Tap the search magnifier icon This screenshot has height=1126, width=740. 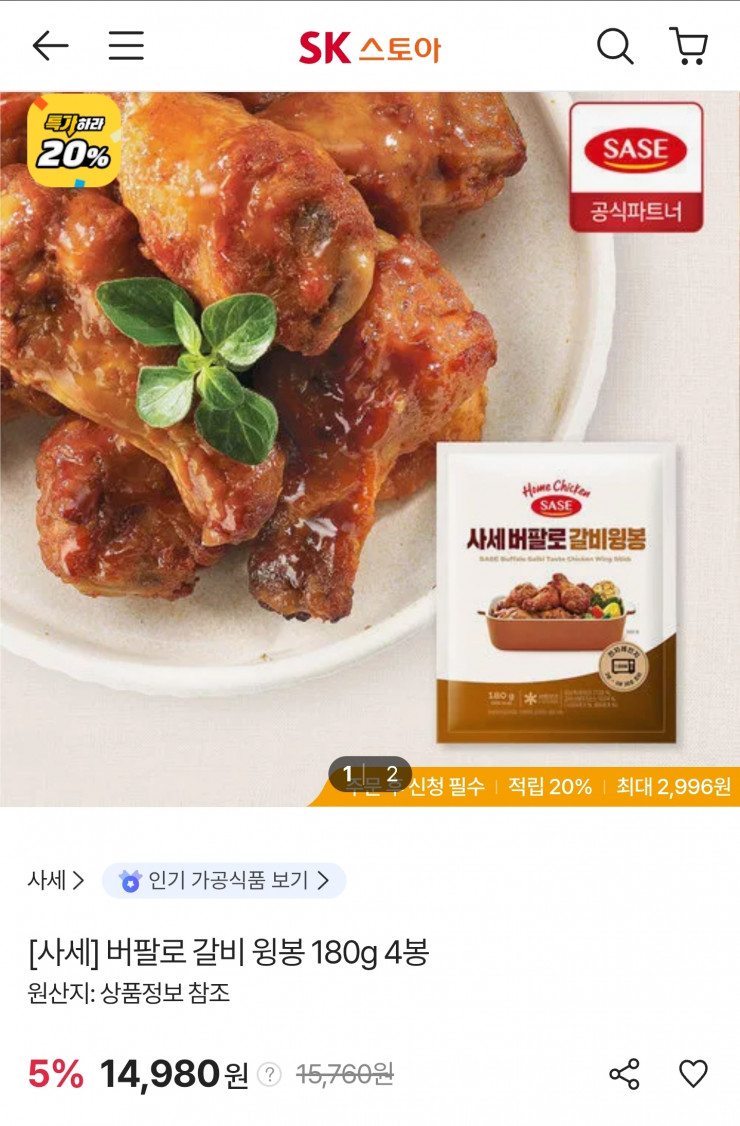click(x=615, y=46)
